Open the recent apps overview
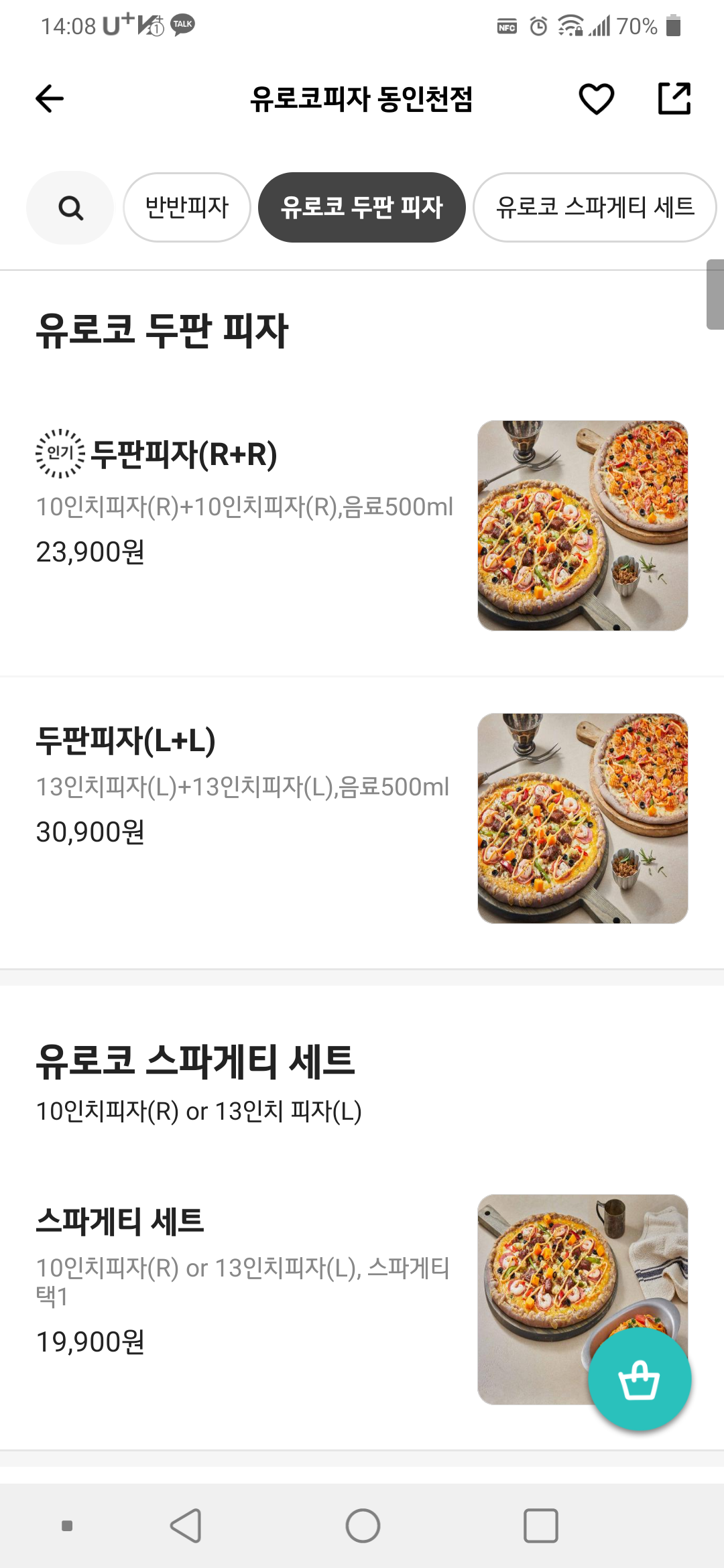The width and height of the screenshot is (724, 1568). click(x=540, y=1526)
